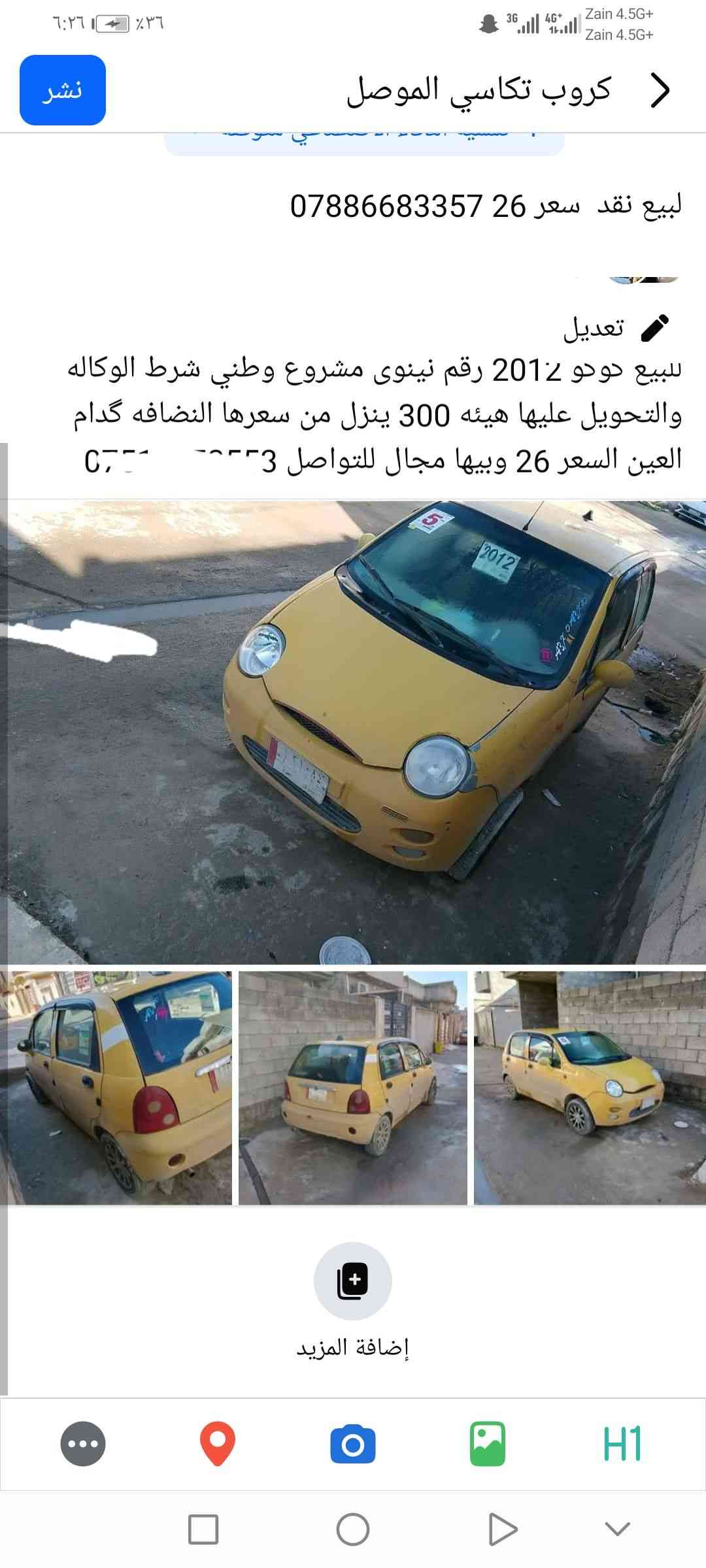Open recent apps with square button
Viewport: 706px width, 1568px height.
(x=203, y=1529)
